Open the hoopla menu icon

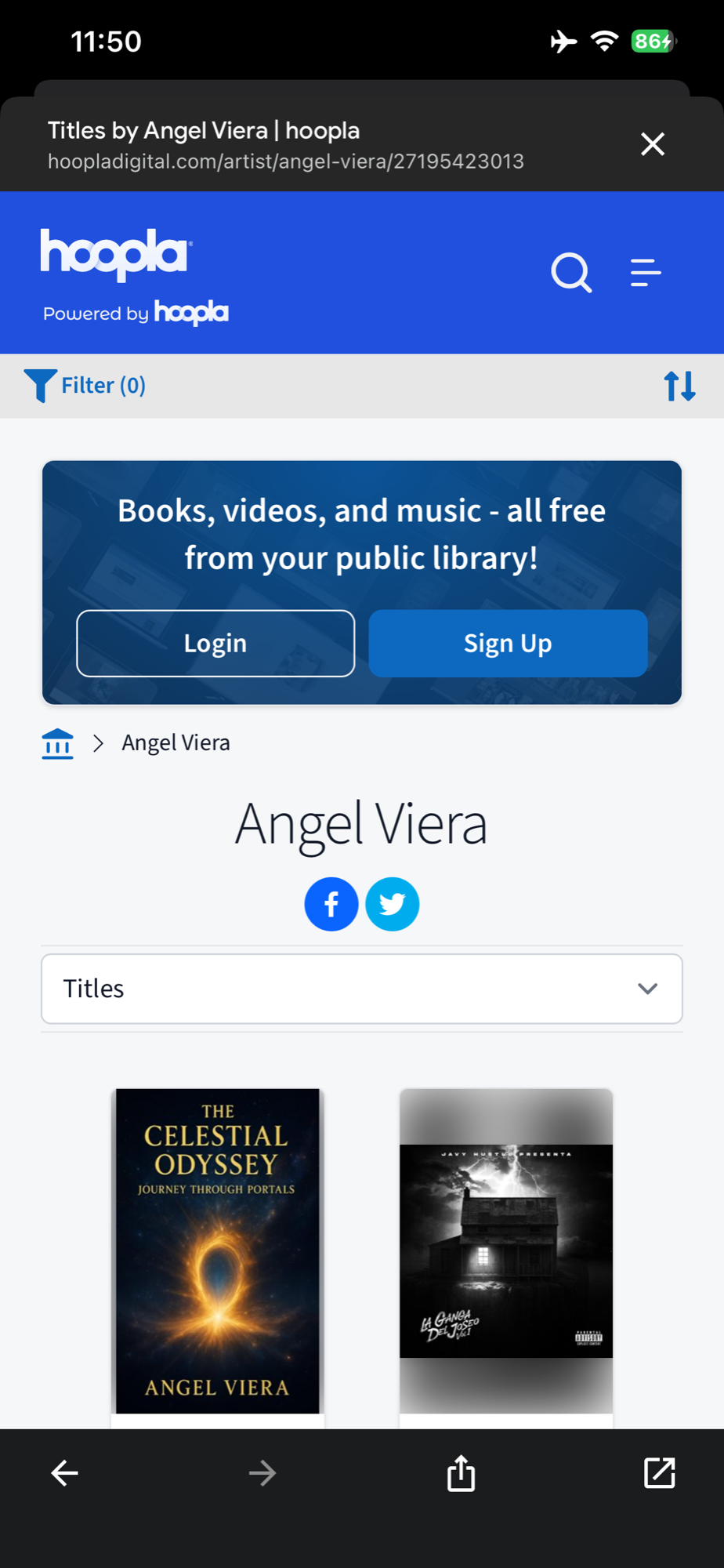tap(646, 273)
